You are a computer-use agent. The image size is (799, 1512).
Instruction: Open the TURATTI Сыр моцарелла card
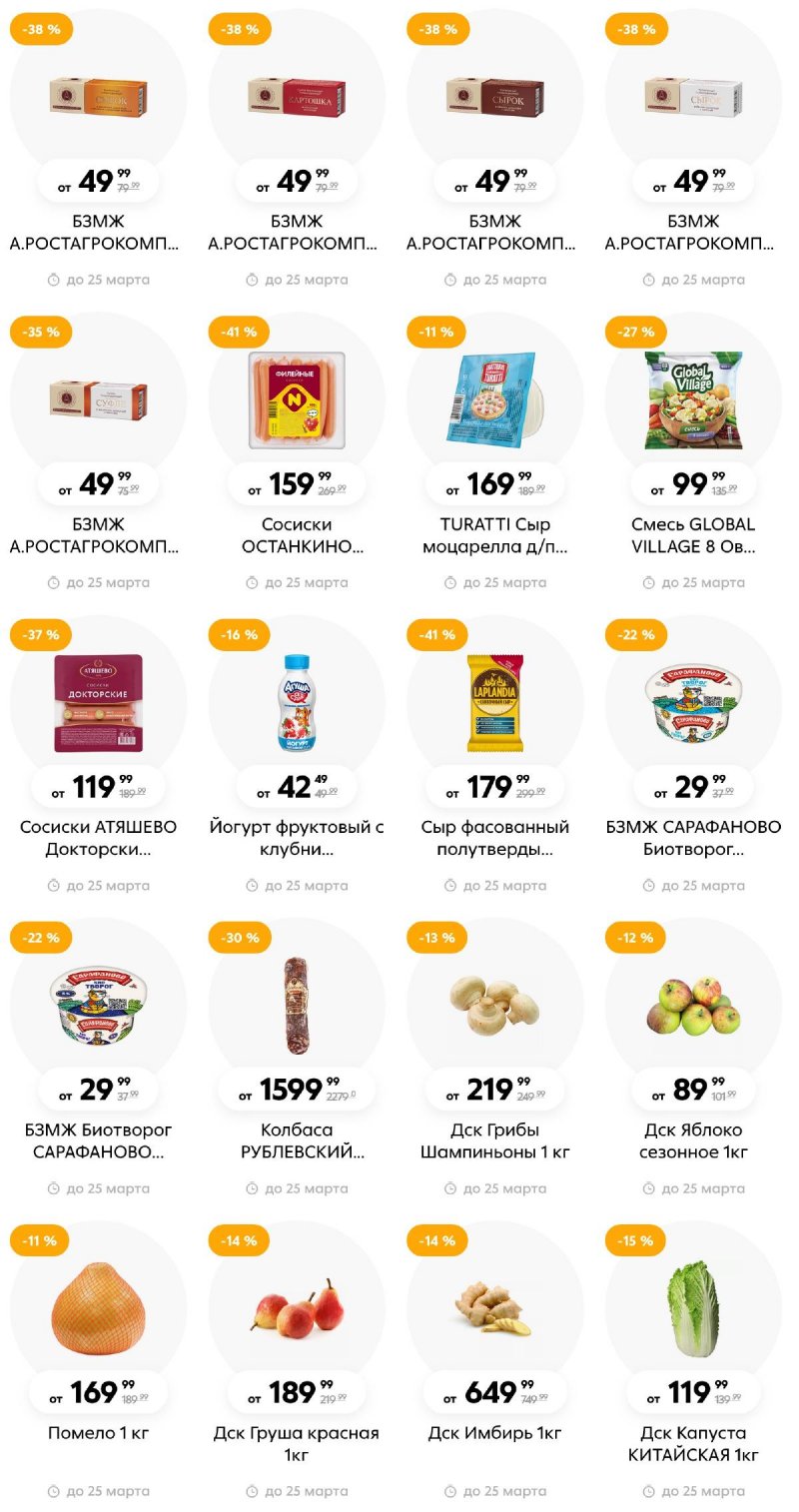pyautogui.click(x=495, y=399)
